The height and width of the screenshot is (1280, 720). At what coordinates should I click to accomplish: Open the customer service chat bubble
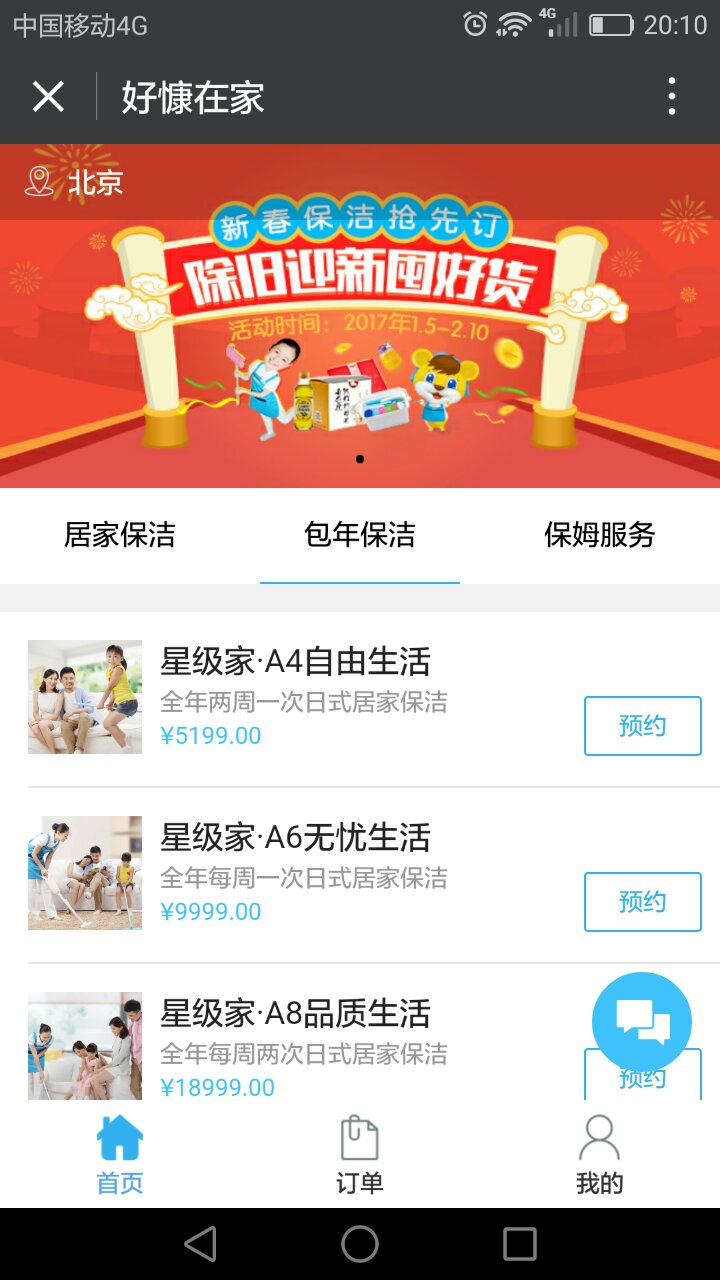click(x=642, y=1021)
